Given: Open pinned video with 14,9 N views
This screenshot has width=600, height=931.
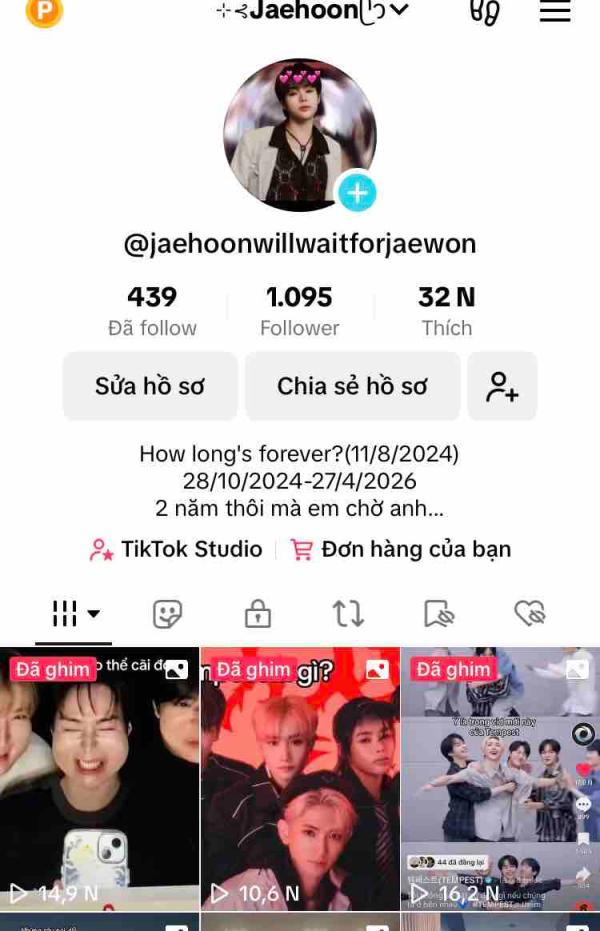Looking at the screenshot, I should (x=99, y=780).
